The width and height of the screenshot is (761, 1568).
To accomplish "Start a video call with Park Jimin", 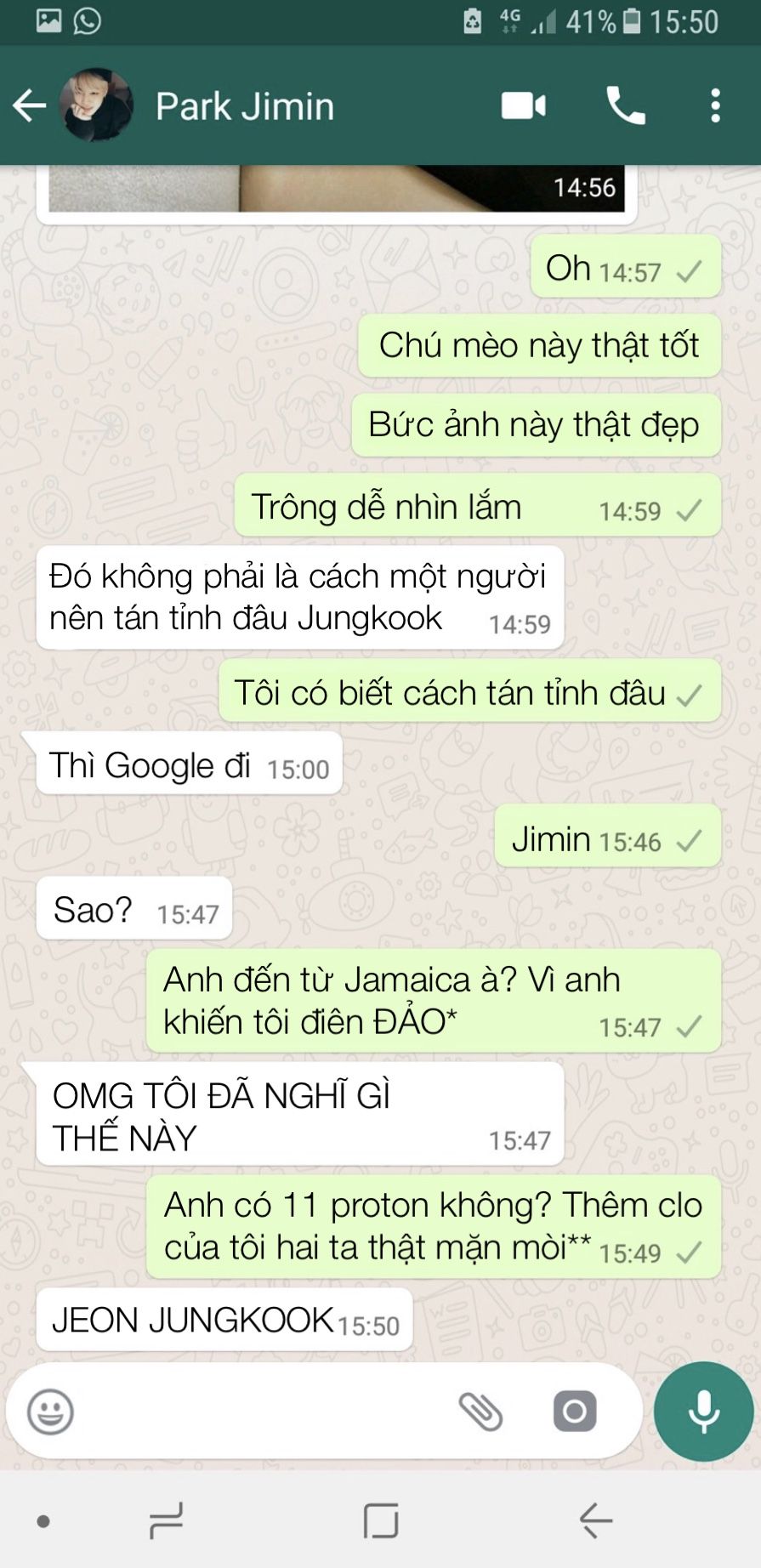I will coord(524,106).
